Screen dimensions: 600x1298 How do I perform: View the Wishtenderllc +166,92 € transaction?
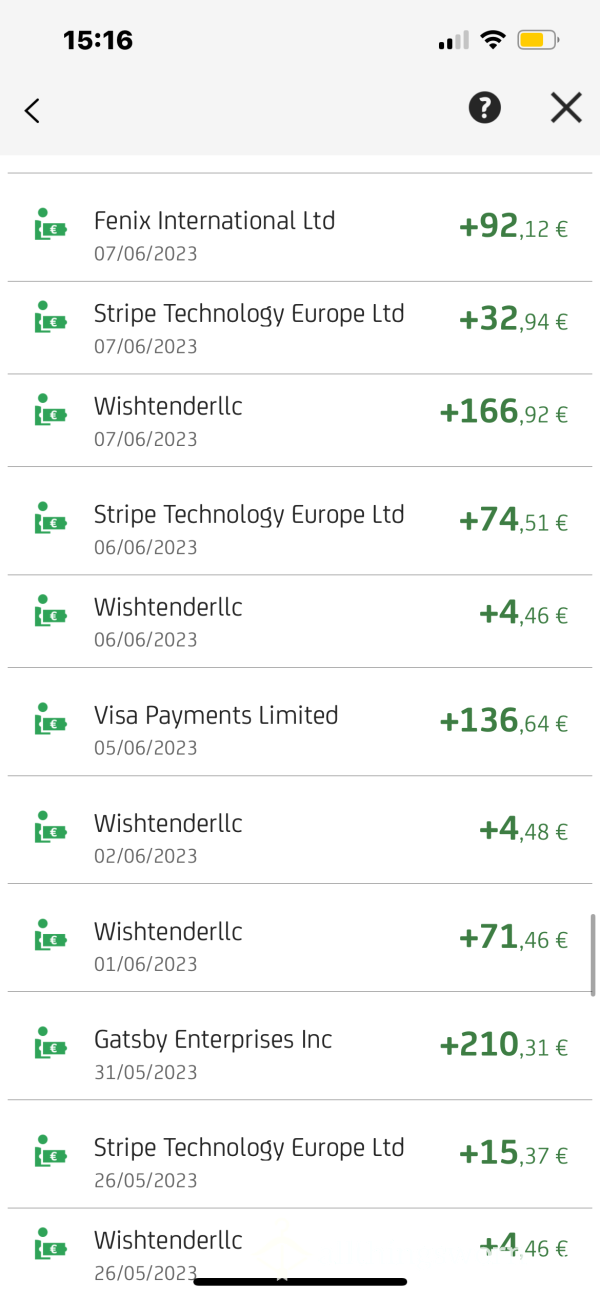click(x=300, y=421)
